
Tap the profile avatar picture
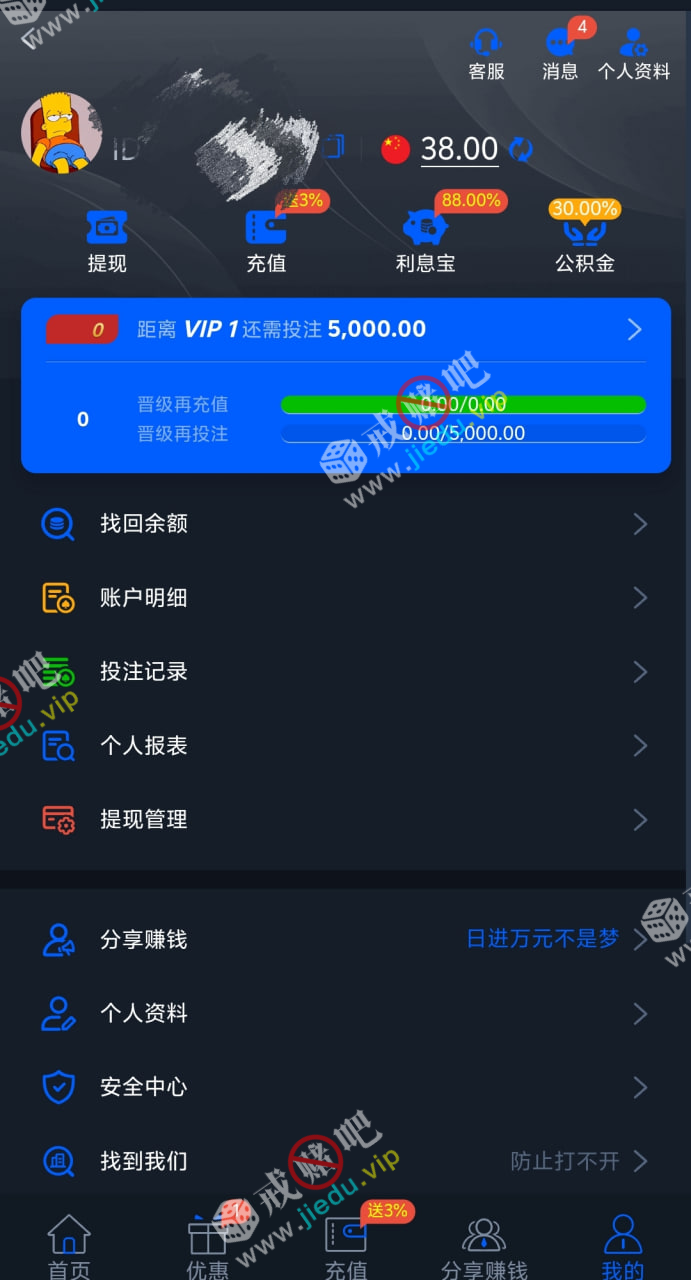pyautogui.click(x=61, y=133)
